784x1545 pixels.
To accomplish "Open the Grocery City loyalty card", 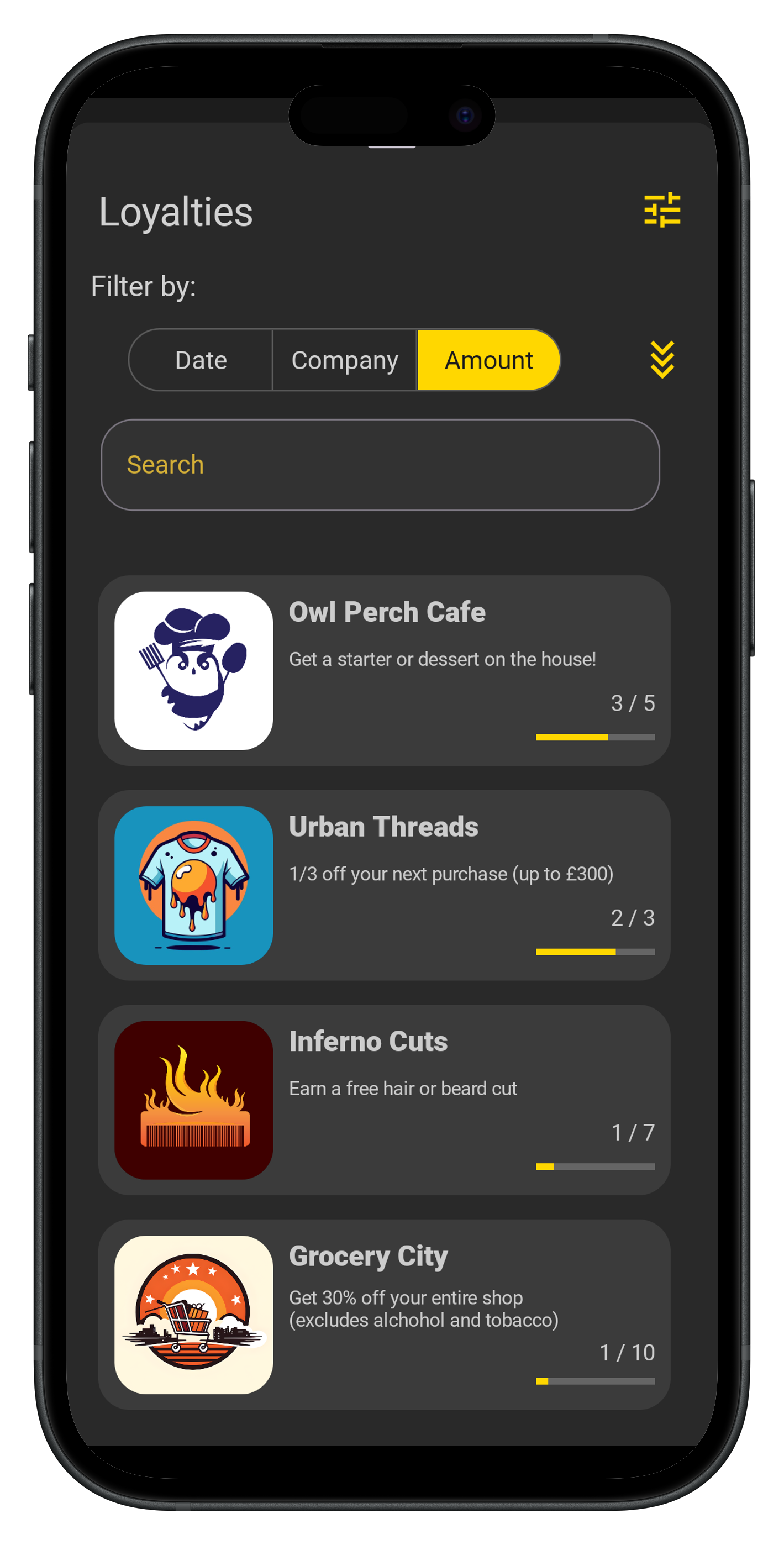I will (x=384, y=1314).
